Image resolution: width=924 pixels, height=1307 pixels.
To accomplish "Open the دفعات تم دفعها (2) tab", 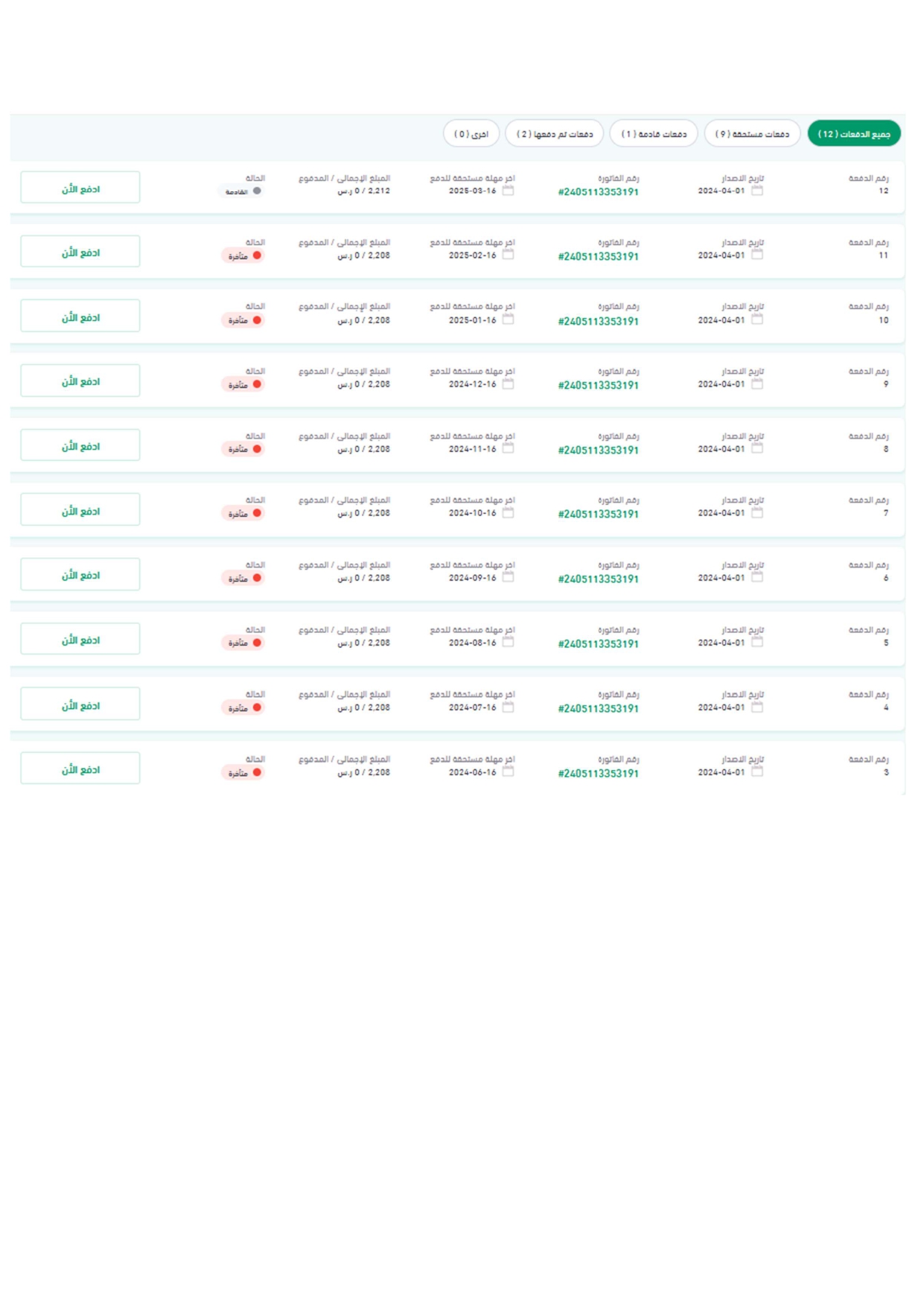I will [554, 134].
